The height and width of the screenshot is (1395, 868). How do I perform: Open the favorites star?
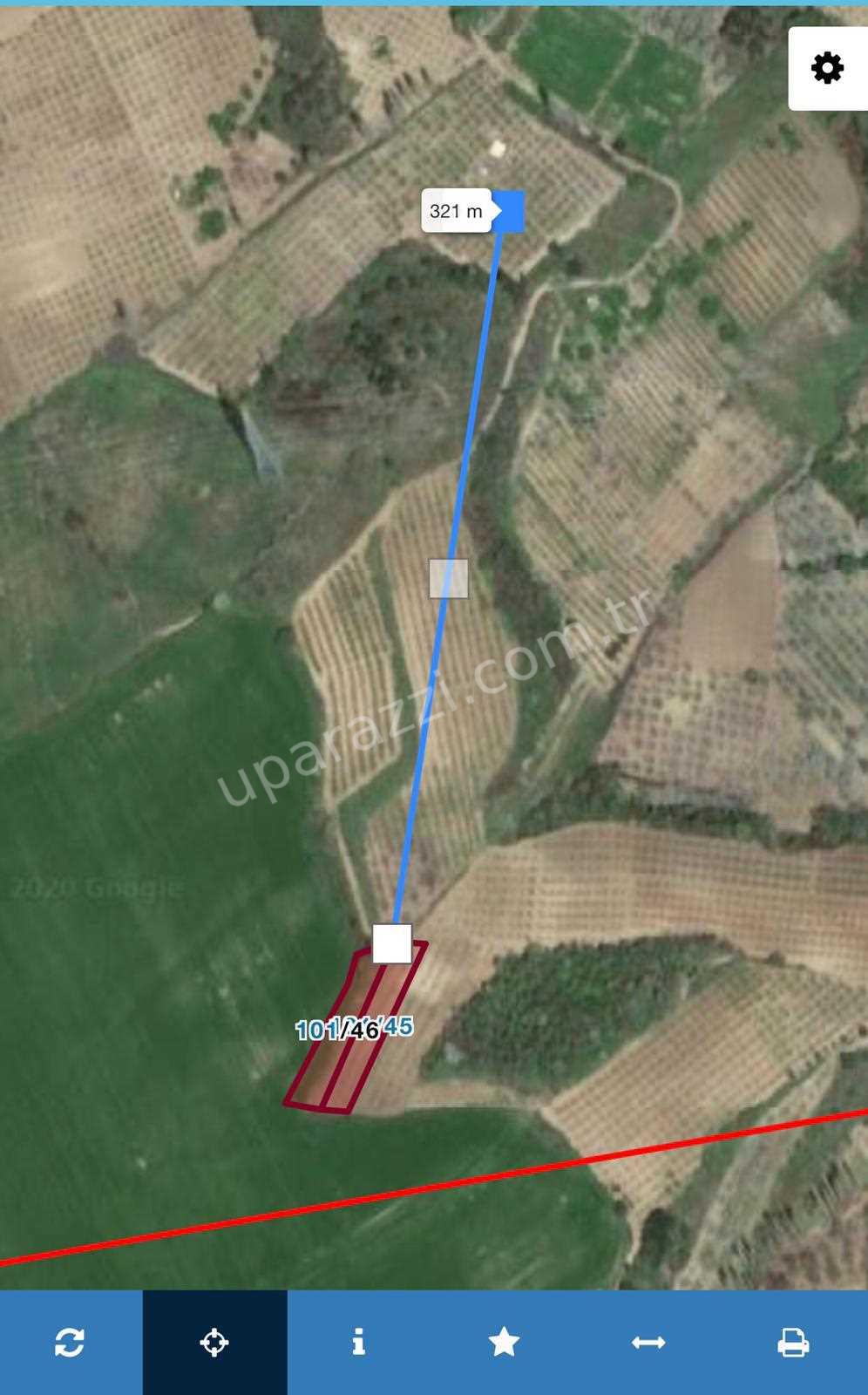click(504, 1342)
